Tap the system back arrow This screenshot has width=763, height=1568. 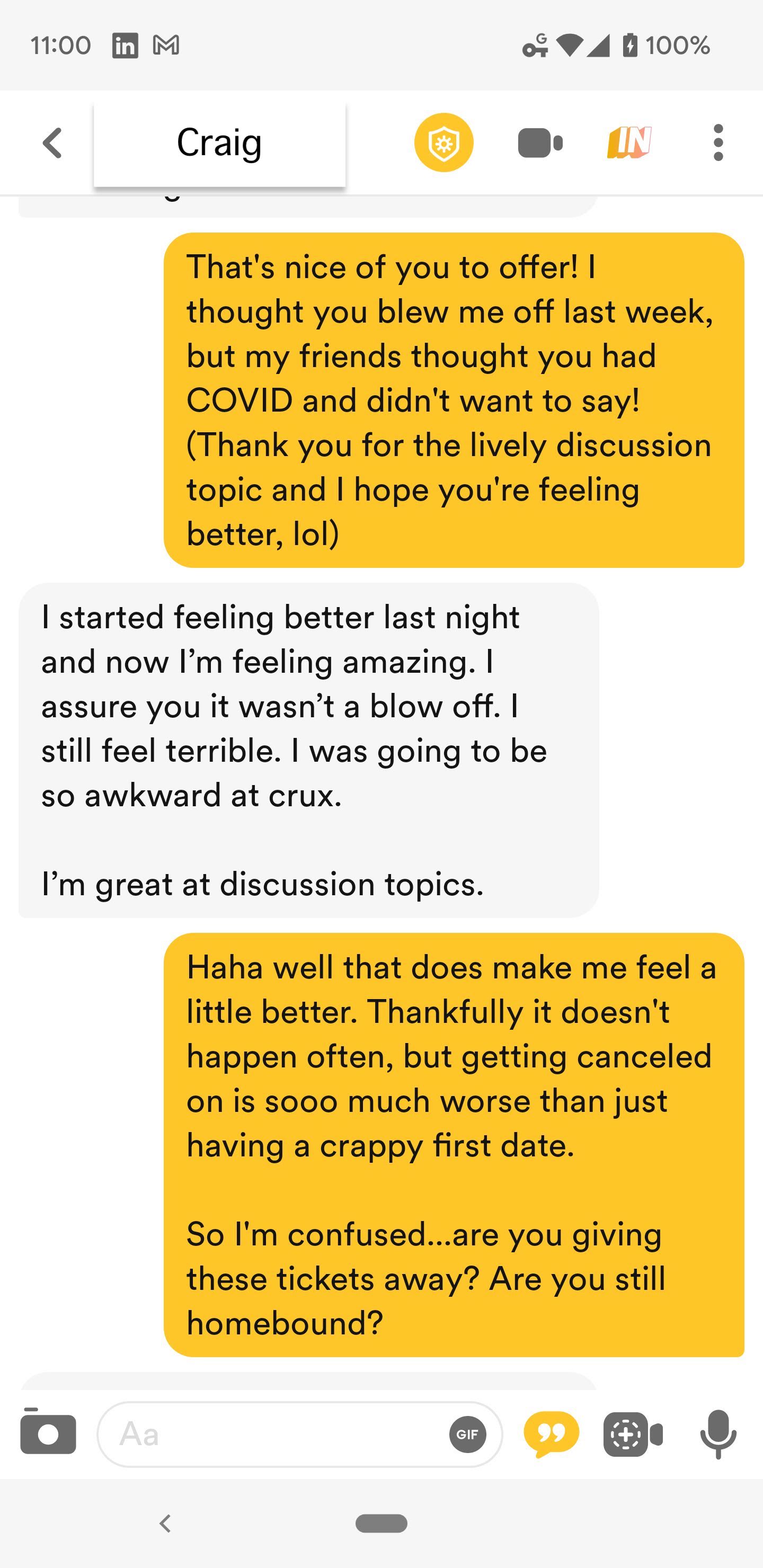point(164,1524)
